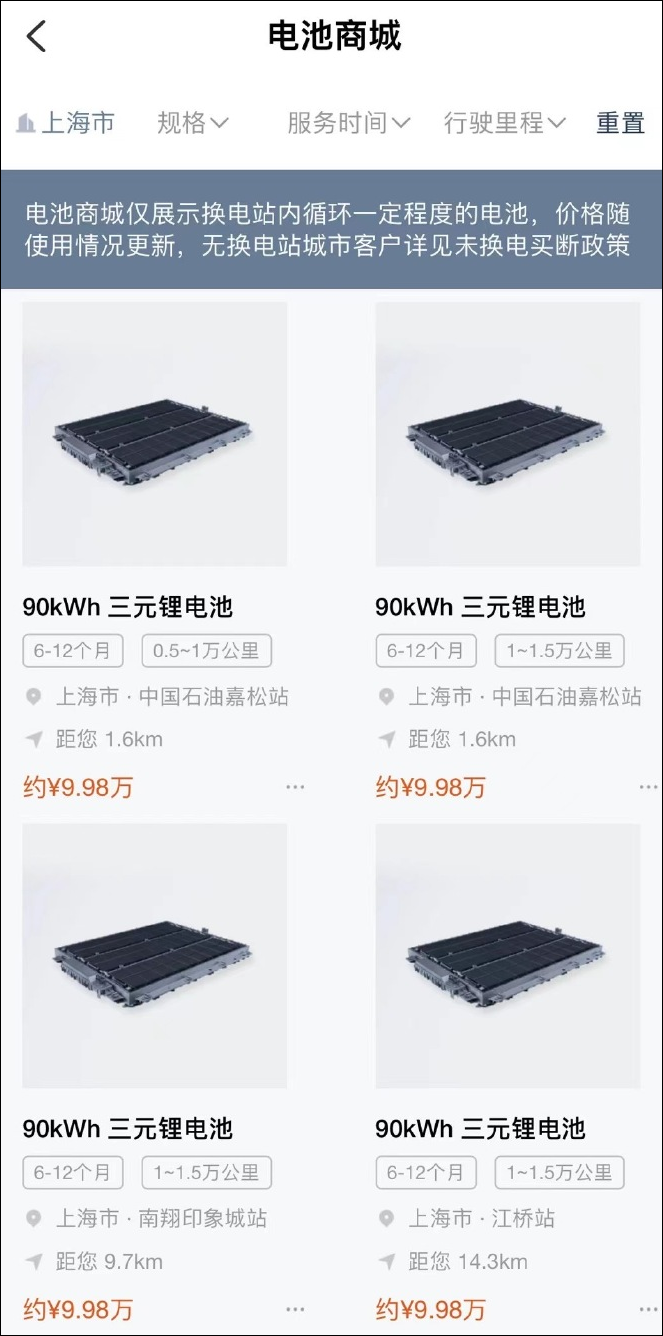The image size is (663, 1336).
Task: Open more options for the 1~1.5万公里 嘉松站 battery
Action: click(x=648, y=787)
